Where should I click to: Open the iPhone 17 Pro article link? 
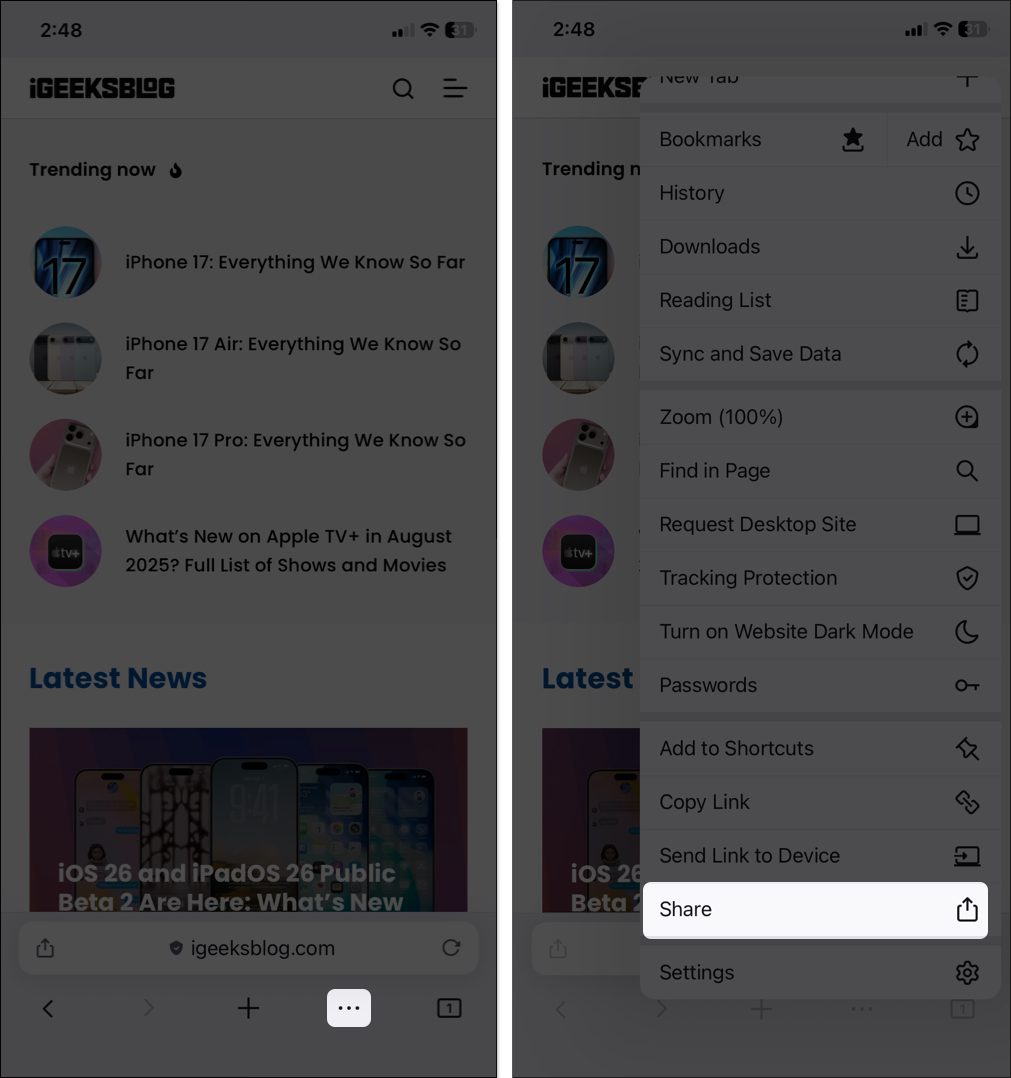(295, 454)
